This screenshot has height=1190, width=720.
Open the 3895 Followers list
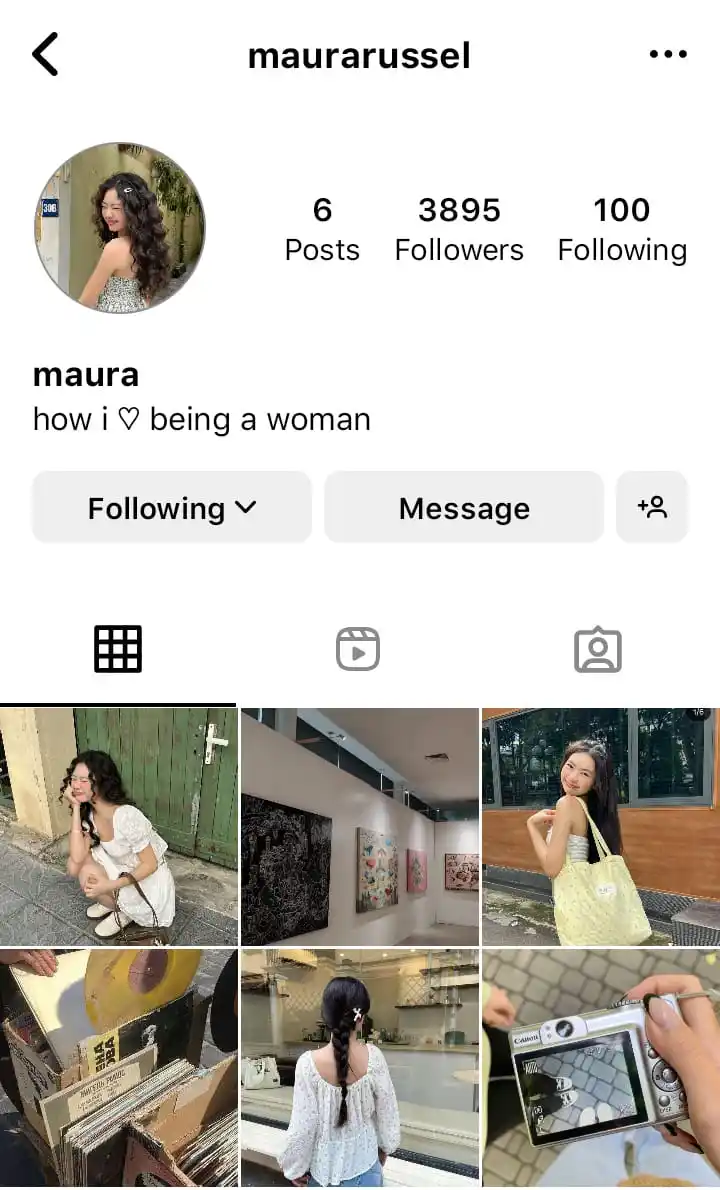click(x=459, y=229)
